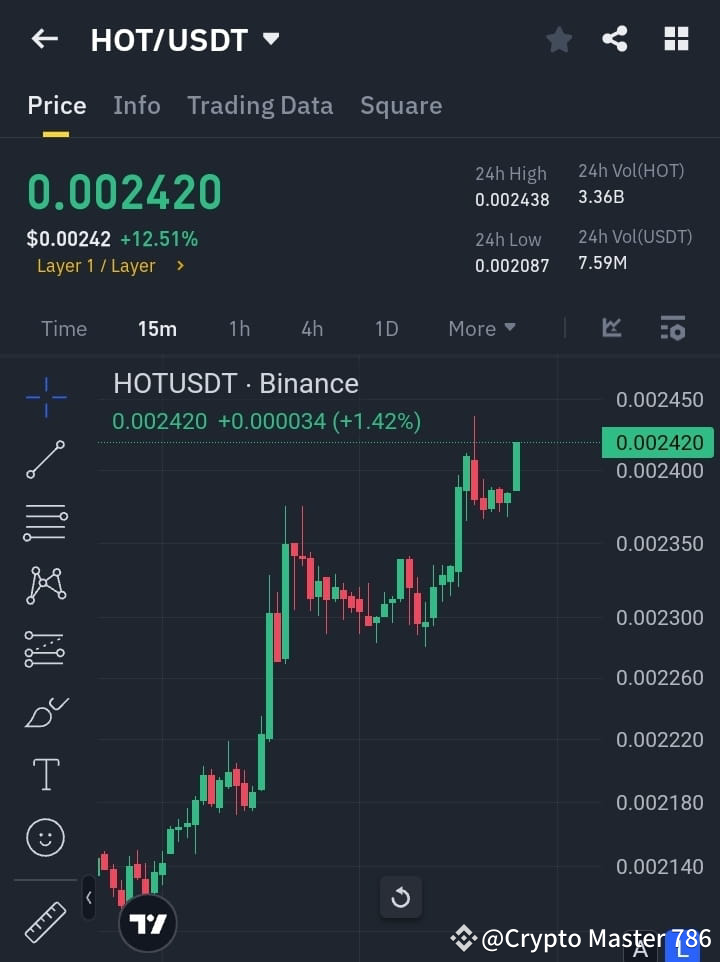Select the XABCD pattern tool
Viewport: 720px width, 962px height.
(x=45, y=586)
